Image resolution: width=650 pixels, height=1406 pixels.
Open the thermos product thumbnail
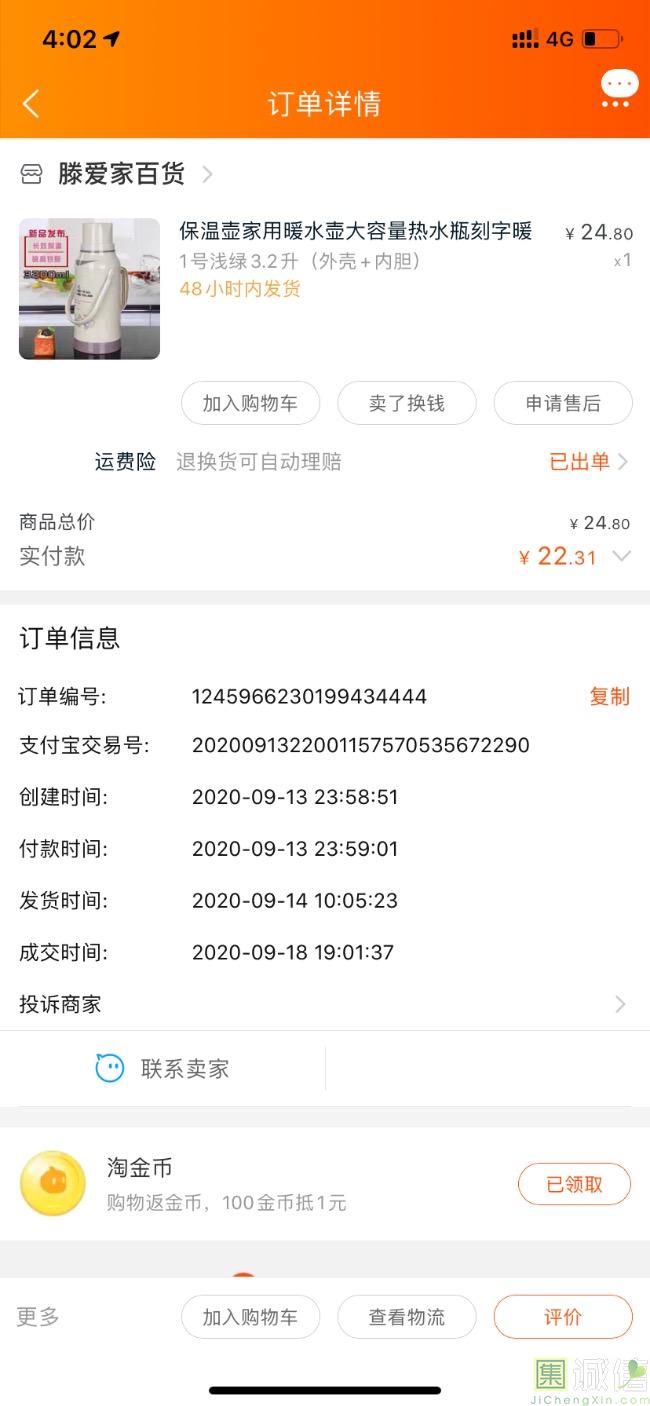(89, 288)
